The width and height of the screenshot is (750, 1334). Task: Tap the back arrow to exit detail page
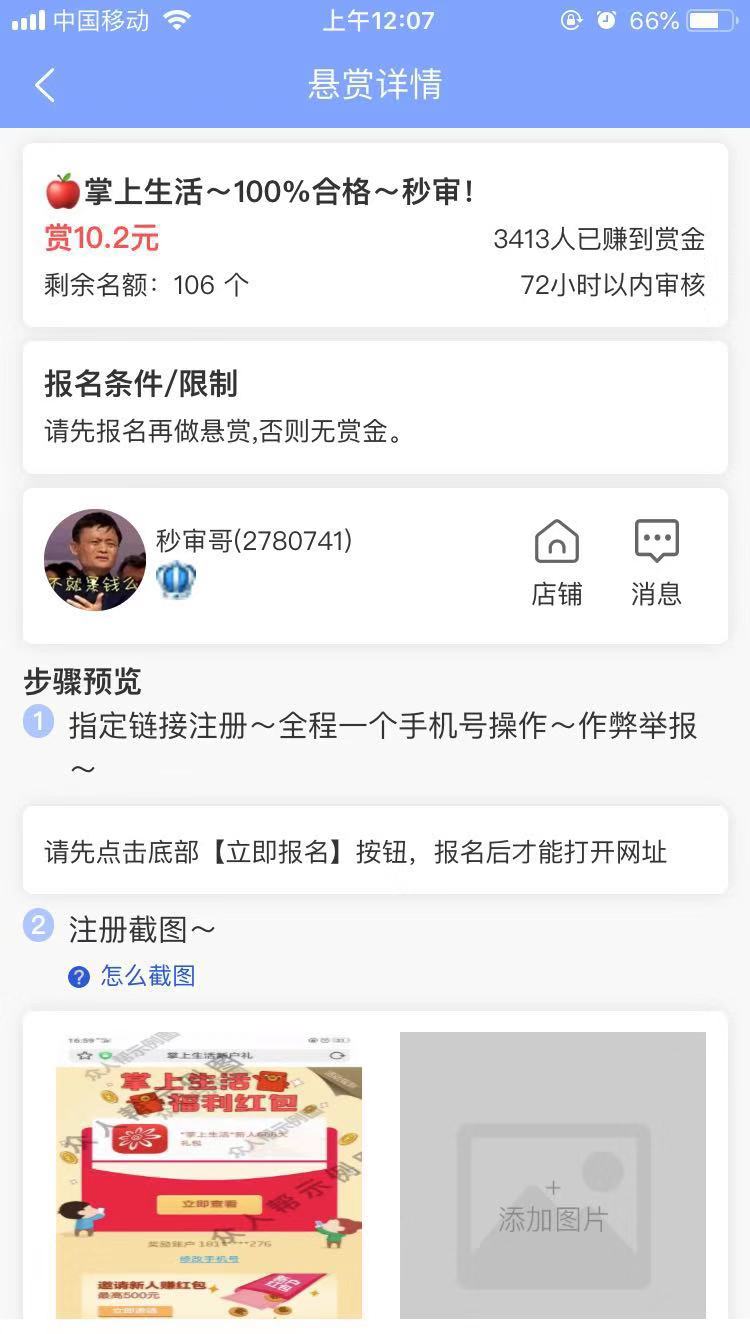click(44, 85)
